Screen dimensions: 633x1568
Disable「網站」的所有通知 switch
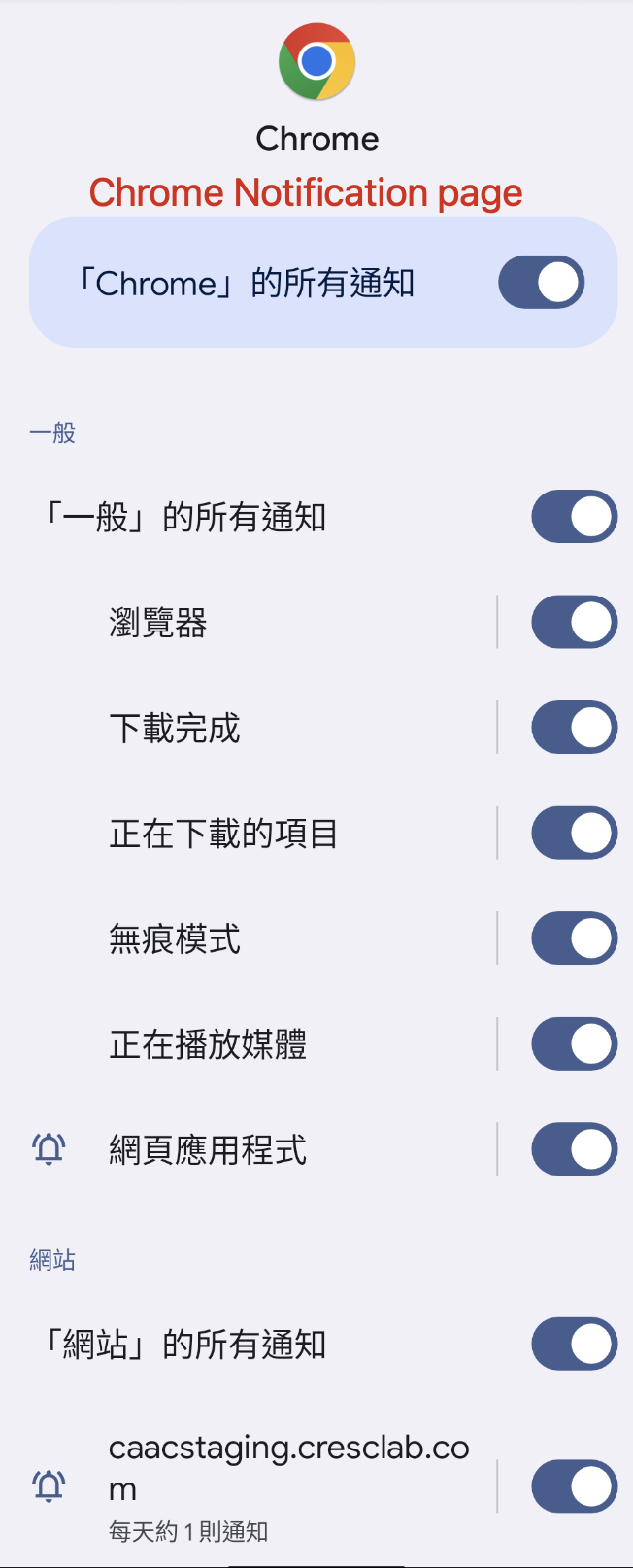pyautogui.click(x=574, y=1345)
